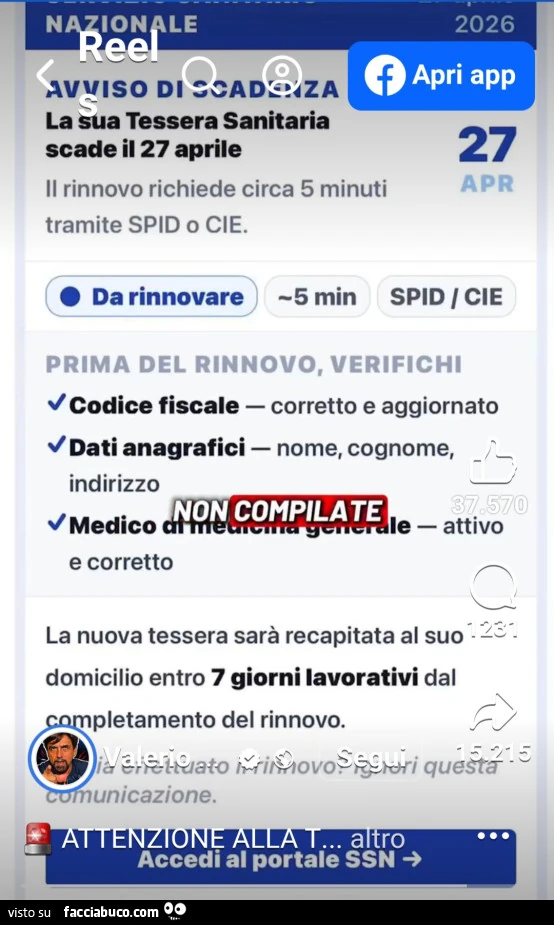554x925 pixels.
Task: Follow Valerio with the Segui button
Action: [371, 757]
